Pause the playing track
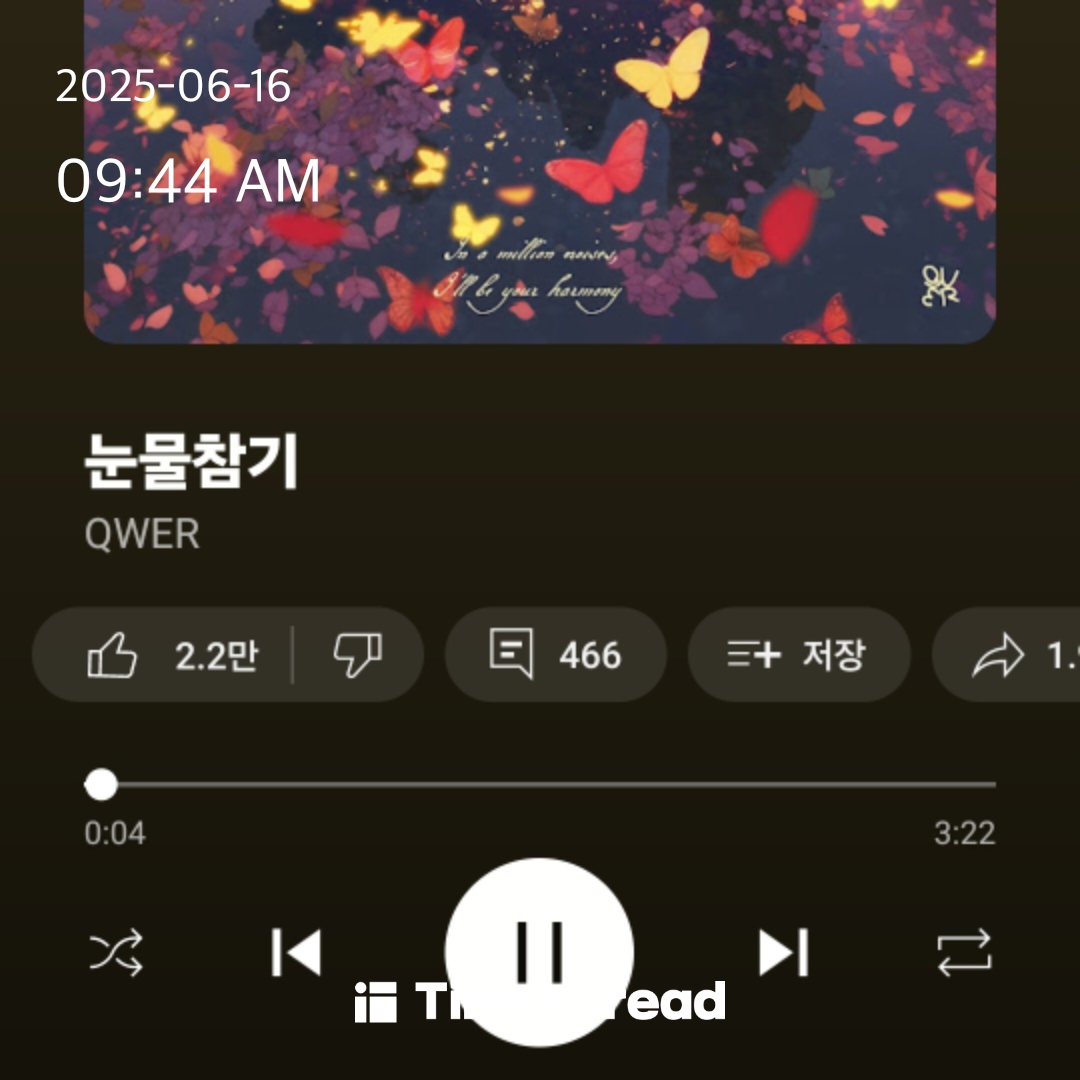Image resolution: width=1080 pixels, height=1080 pixels. (539, 950)
